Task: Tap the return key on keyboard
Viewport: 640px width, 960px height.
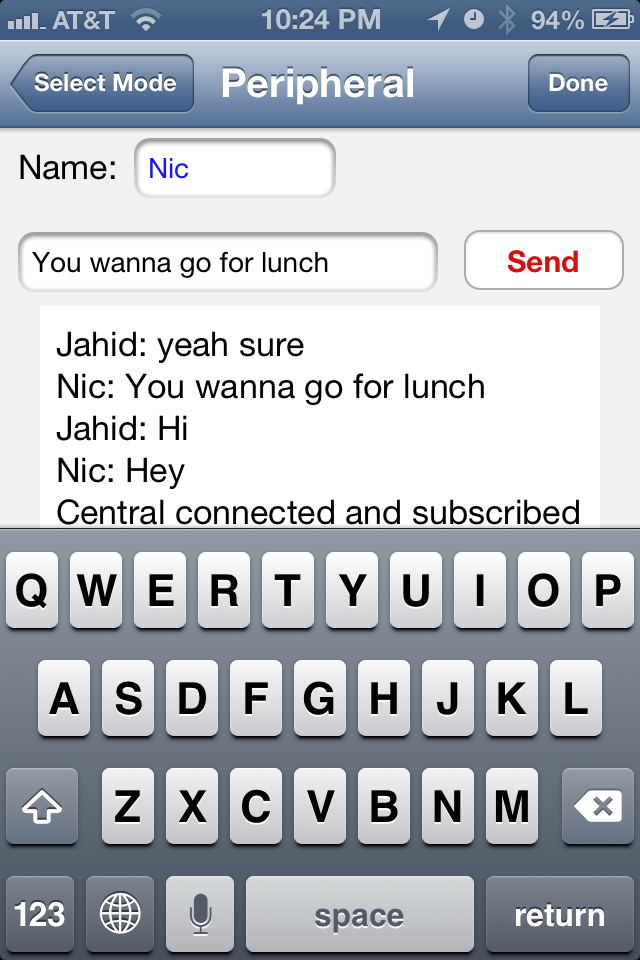Action: (559, 914)
